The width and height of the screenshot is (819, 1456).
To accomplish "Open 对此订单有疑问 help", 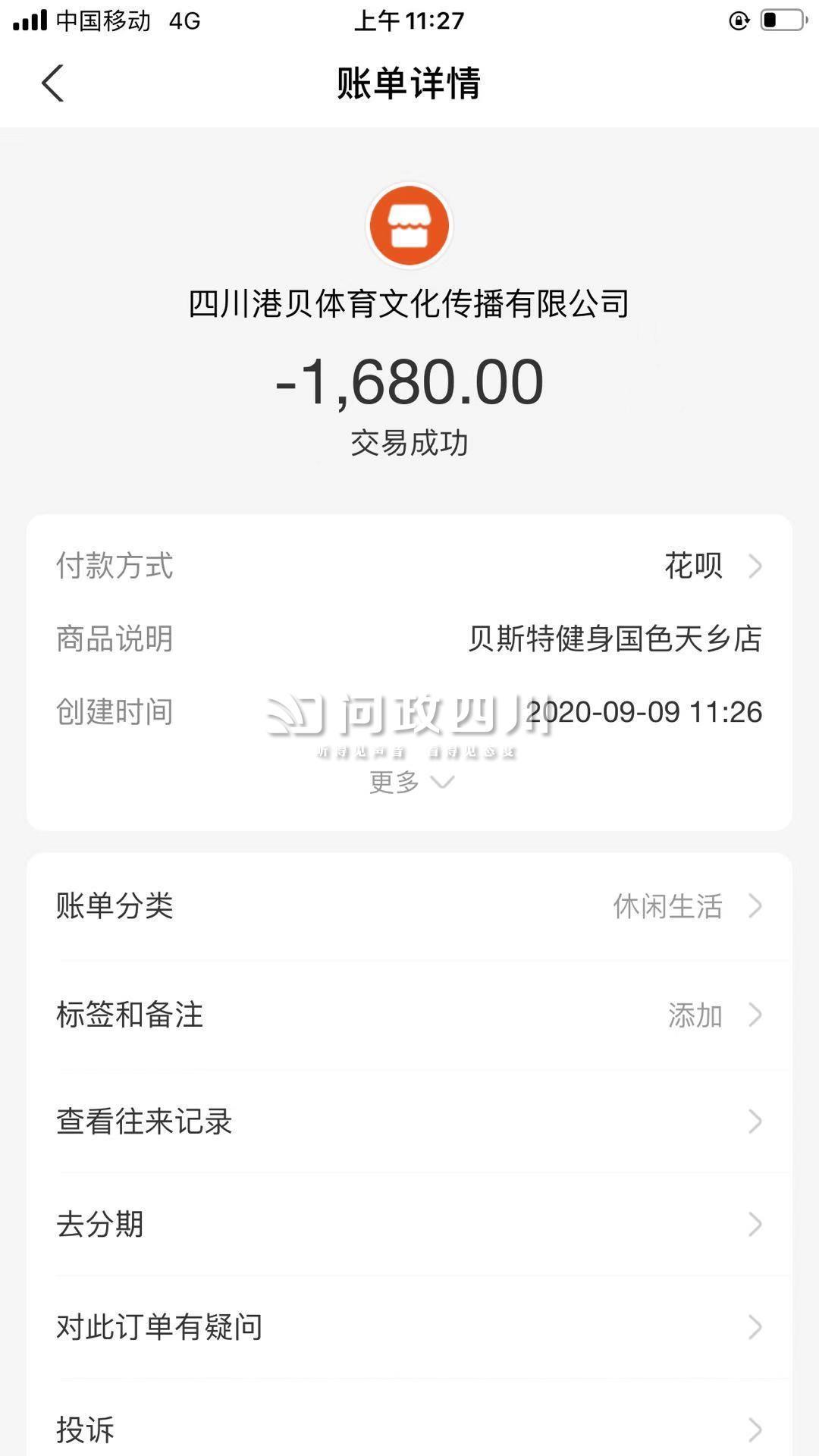I will click(x=409, y=1327).
